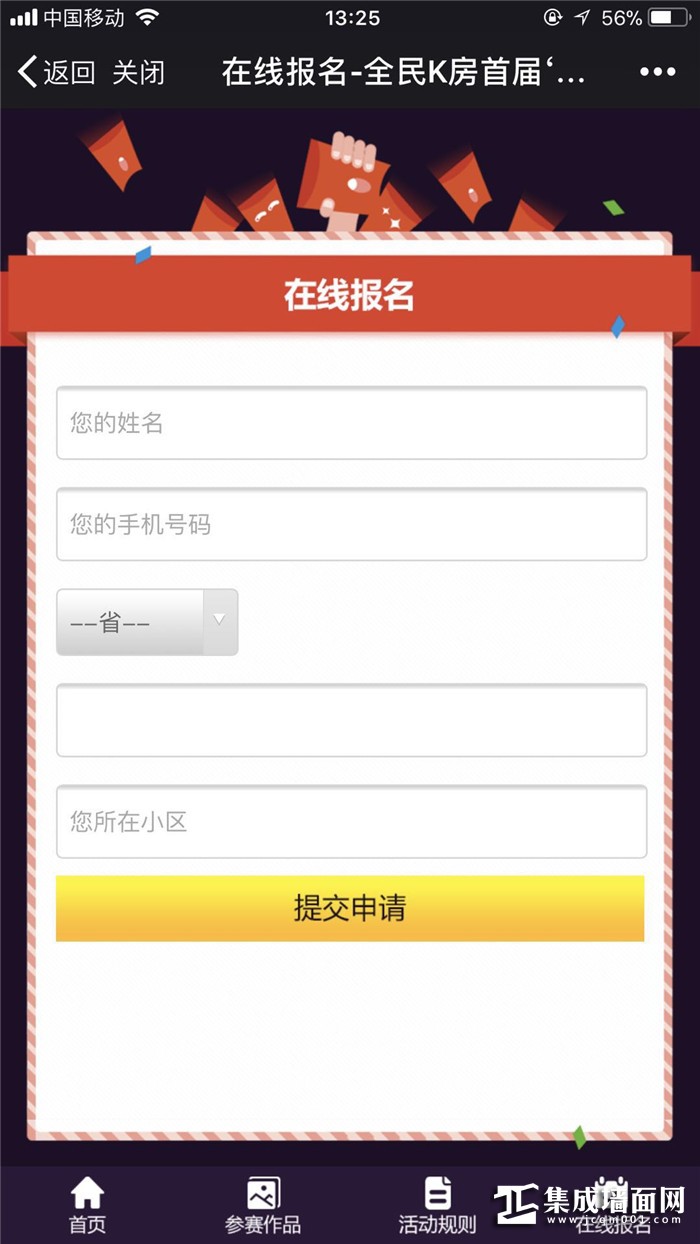The image size is (700, 1244).
Task: Select the empty field below the province picker
Action: tap(351, 720)
